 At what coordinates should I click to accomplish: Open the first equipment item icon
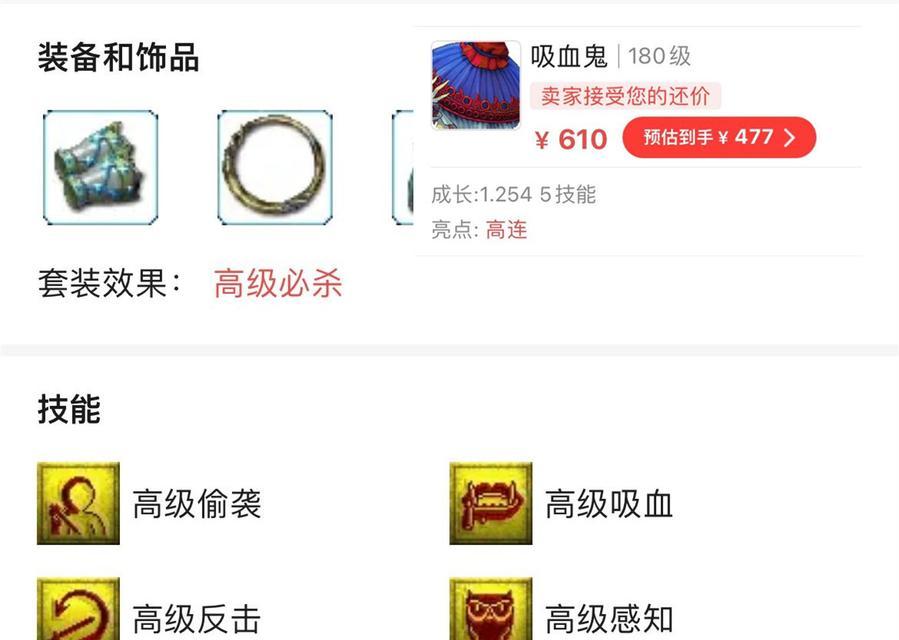[x=100, y=167]
